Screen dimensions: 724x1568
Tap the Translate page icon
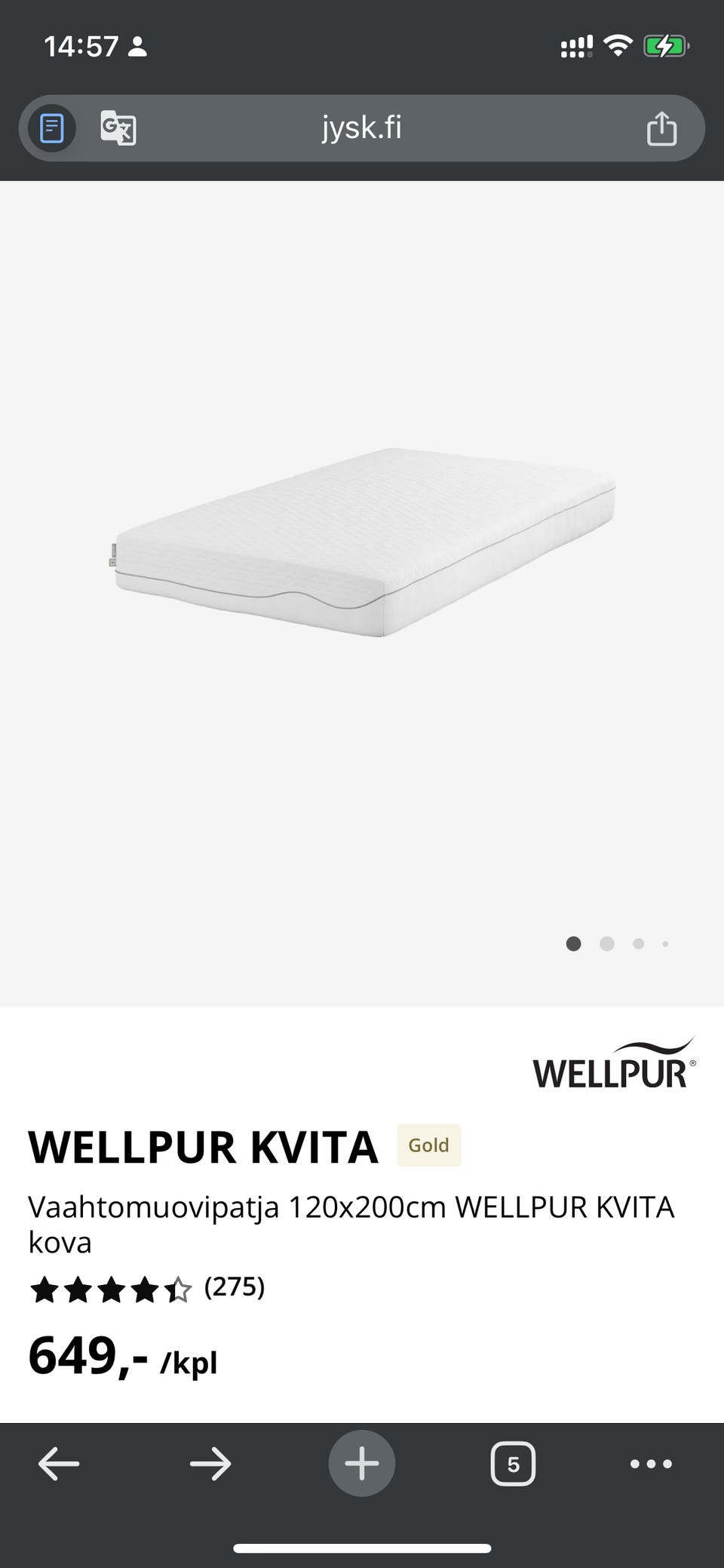(x=119, y=128)
